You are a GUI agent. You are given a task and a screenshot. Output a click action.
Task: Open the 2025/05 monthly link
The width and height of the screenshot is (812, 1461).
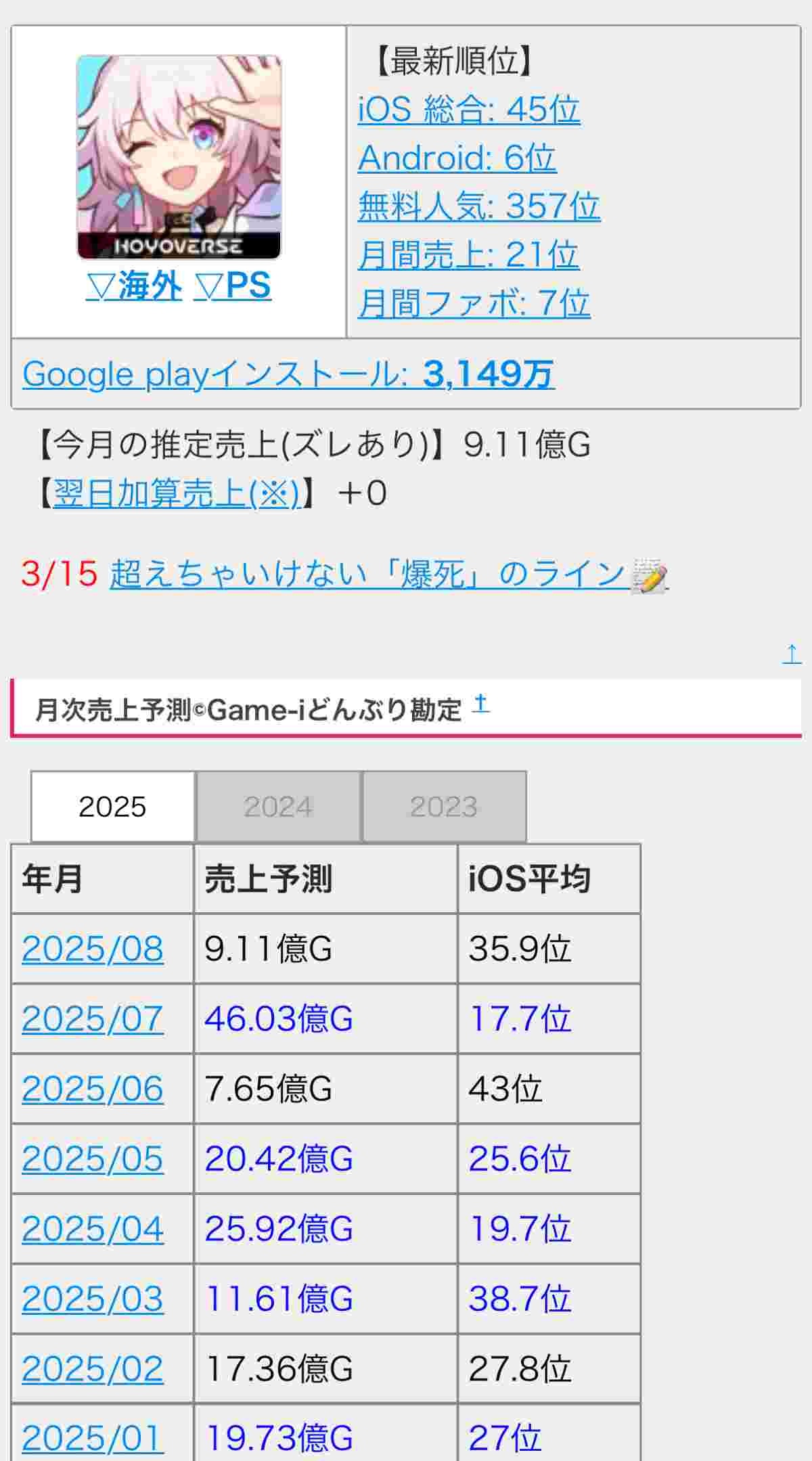[x=93, y=1159]
